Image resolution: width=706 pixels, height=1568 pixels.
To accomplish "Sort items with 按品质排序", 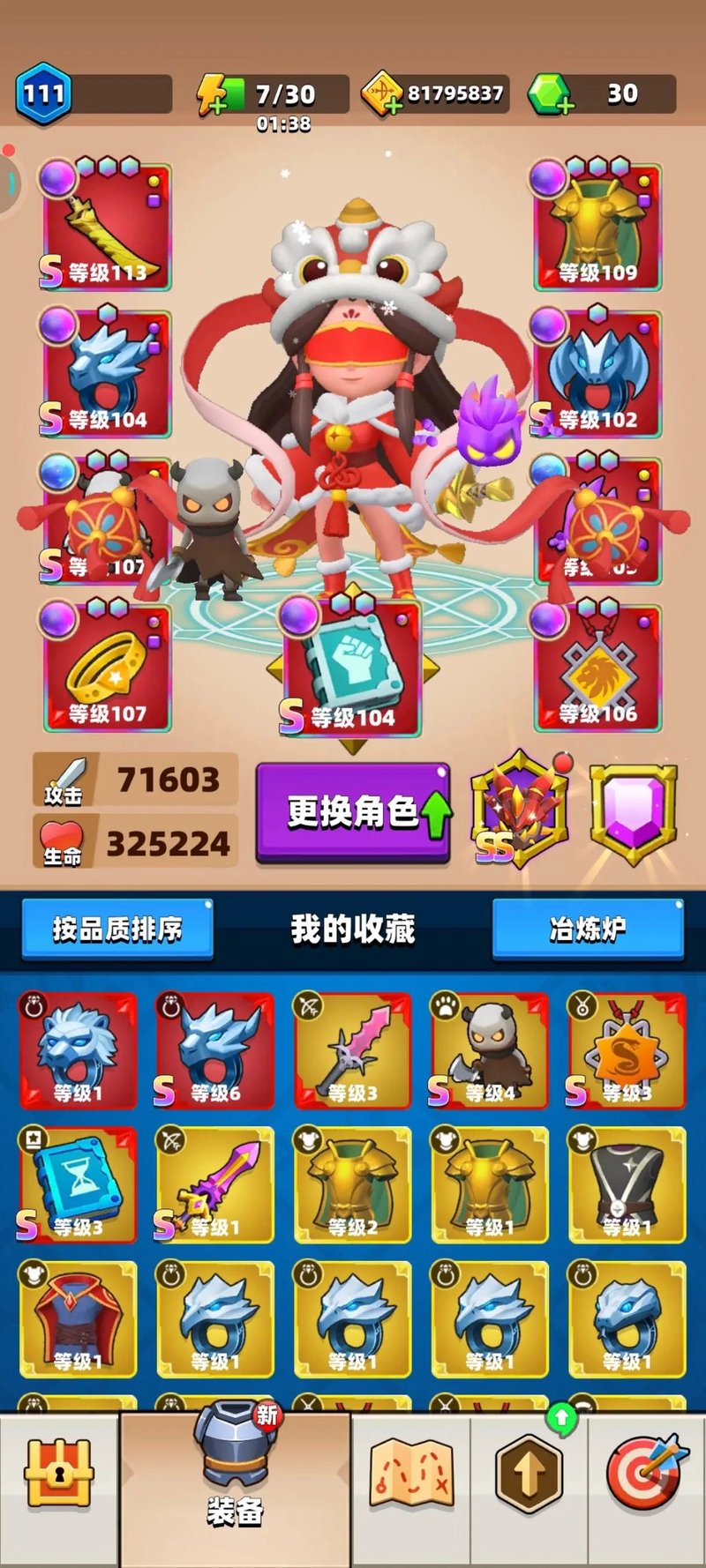I will pyautogui.click(x=117, y=929).
